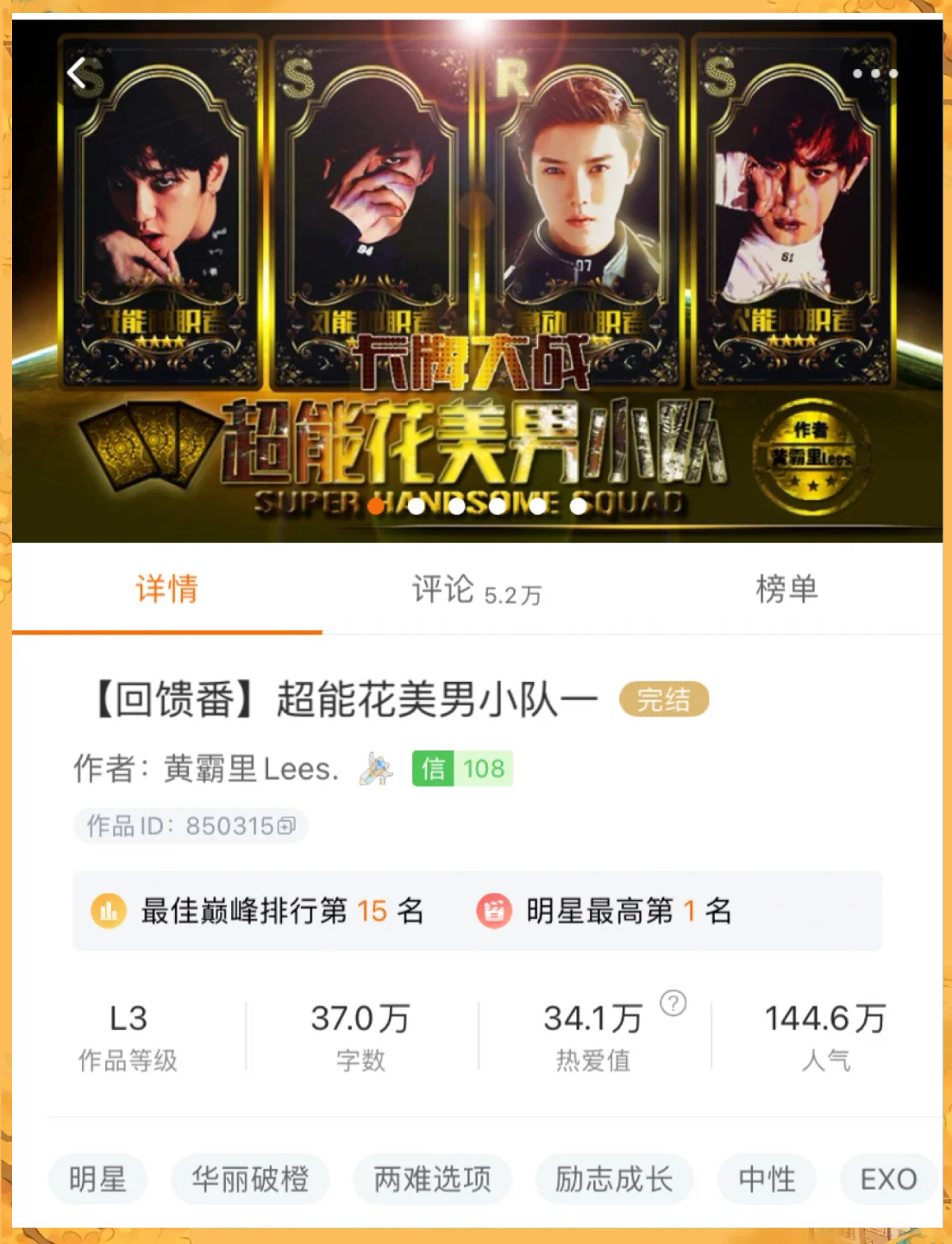Viewport: 952px width, 1244px height.
Task: Open the 信 108 badge
Action: point(462,768)
